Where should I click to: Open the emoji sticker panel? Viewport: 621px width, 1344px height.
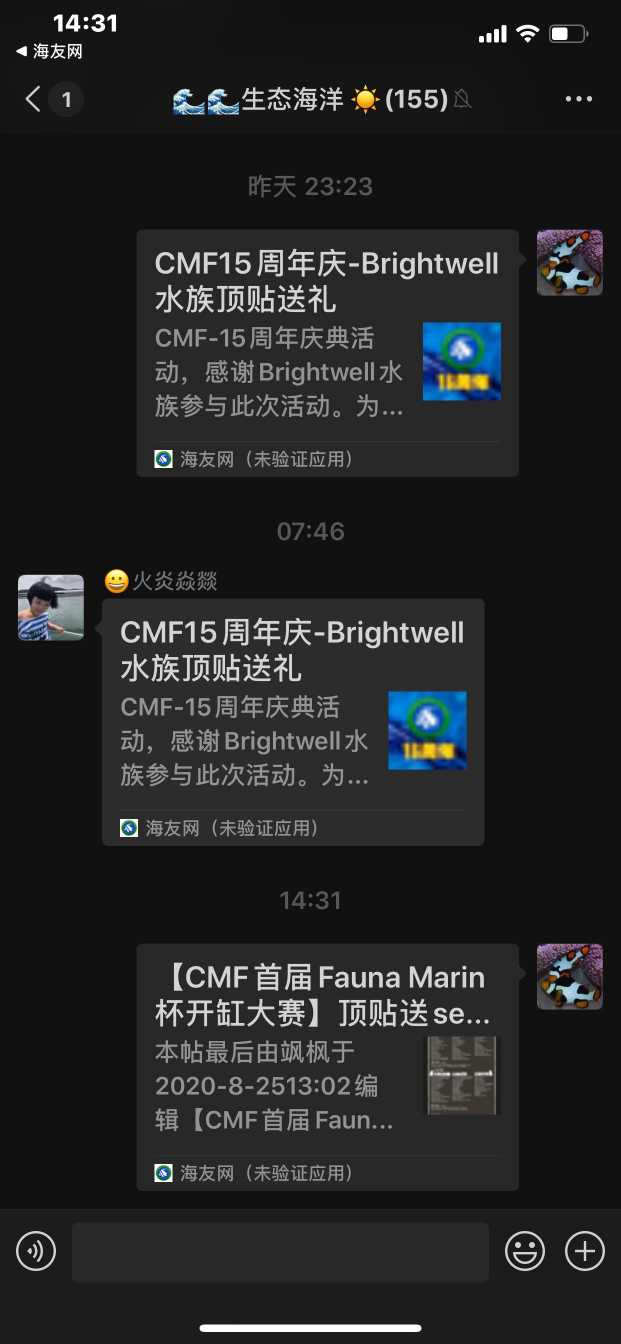(525, 1251)
